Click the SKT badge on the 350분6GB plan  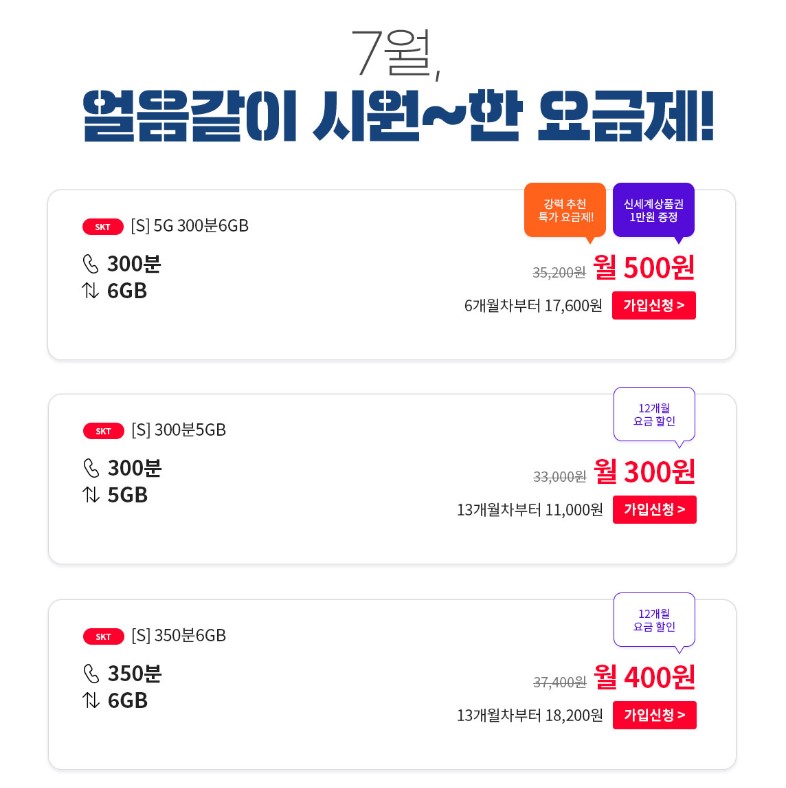click(103, 636)
